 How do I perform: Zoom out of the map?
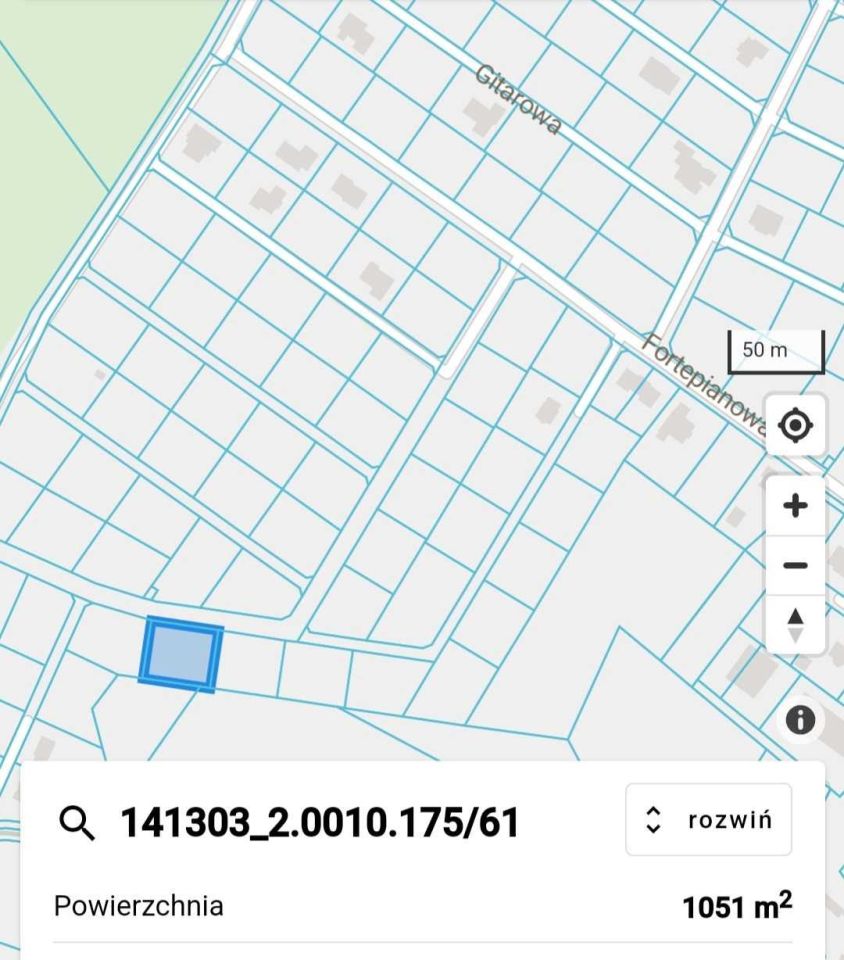coord(795,565)
